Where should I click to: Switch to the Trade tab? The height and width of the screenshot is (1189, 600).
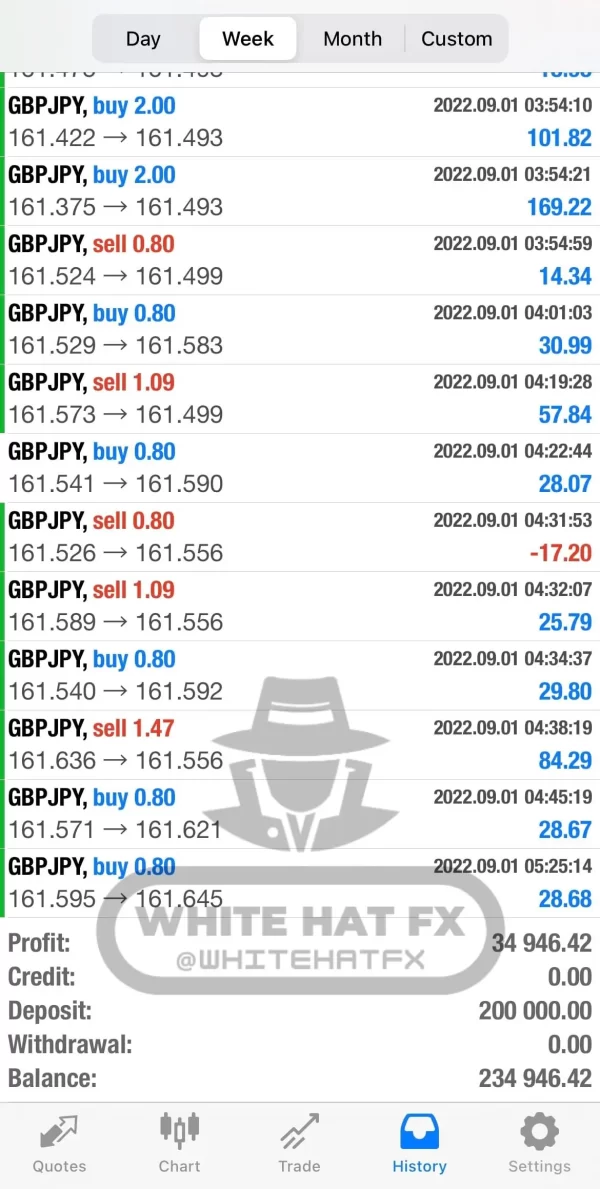point(299,1145)
